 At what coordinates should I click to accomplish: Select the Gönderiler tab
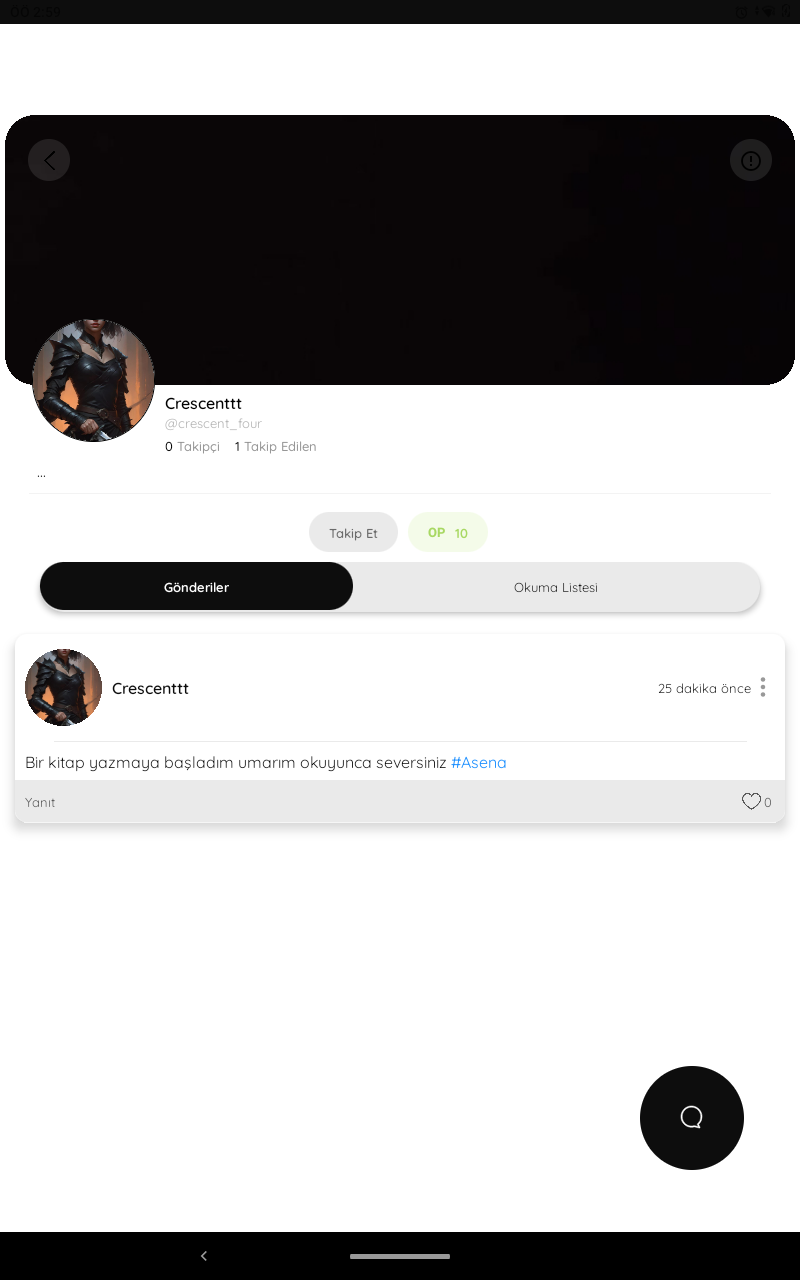[196, 587]
